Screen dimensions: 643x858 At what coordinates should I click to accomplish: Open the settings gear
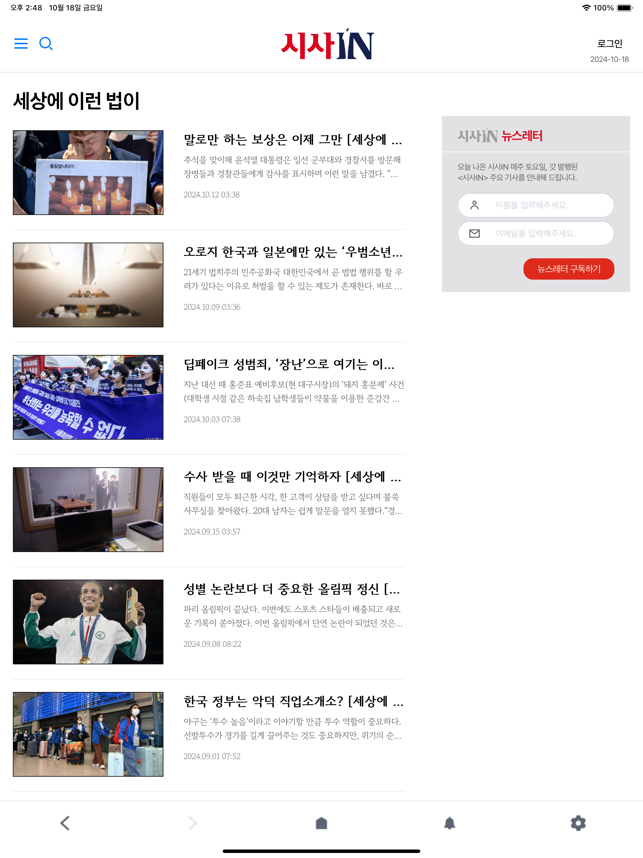tap(578, 823)
